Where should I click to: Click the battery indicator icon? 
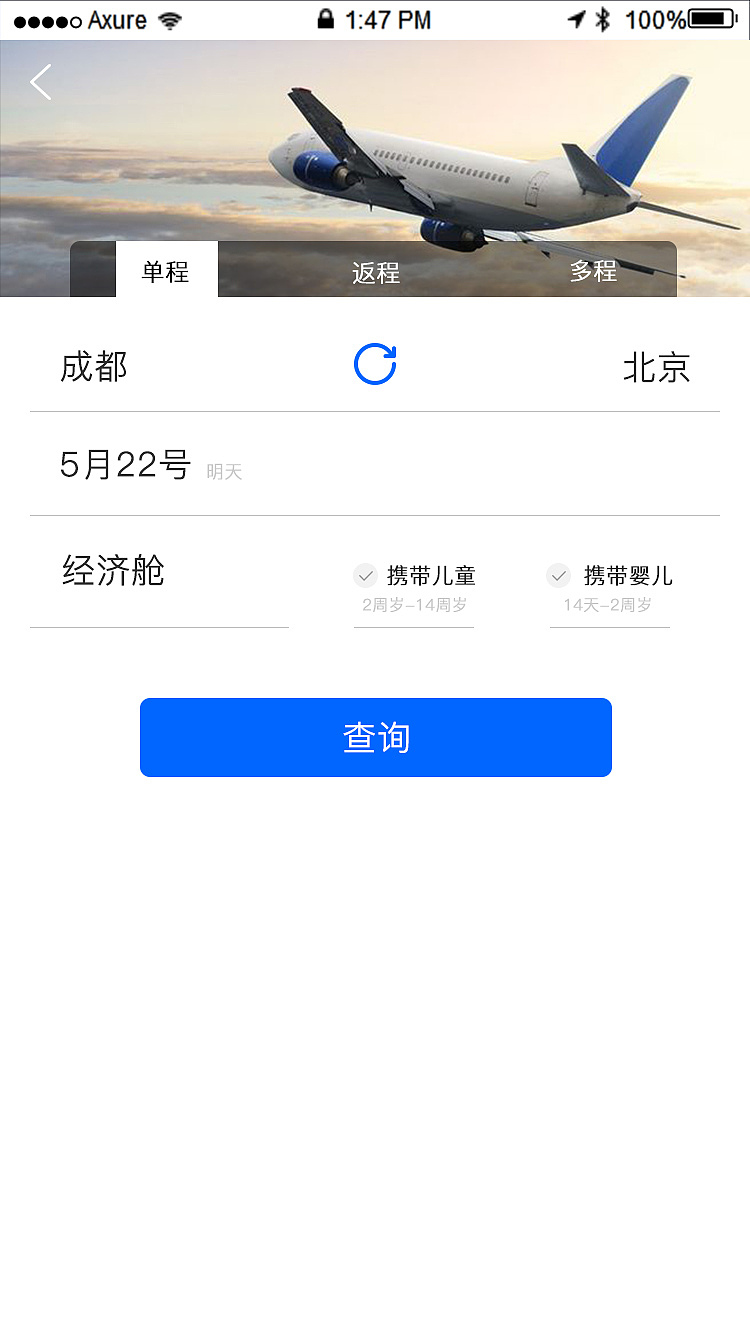click(x=712, y=17)
